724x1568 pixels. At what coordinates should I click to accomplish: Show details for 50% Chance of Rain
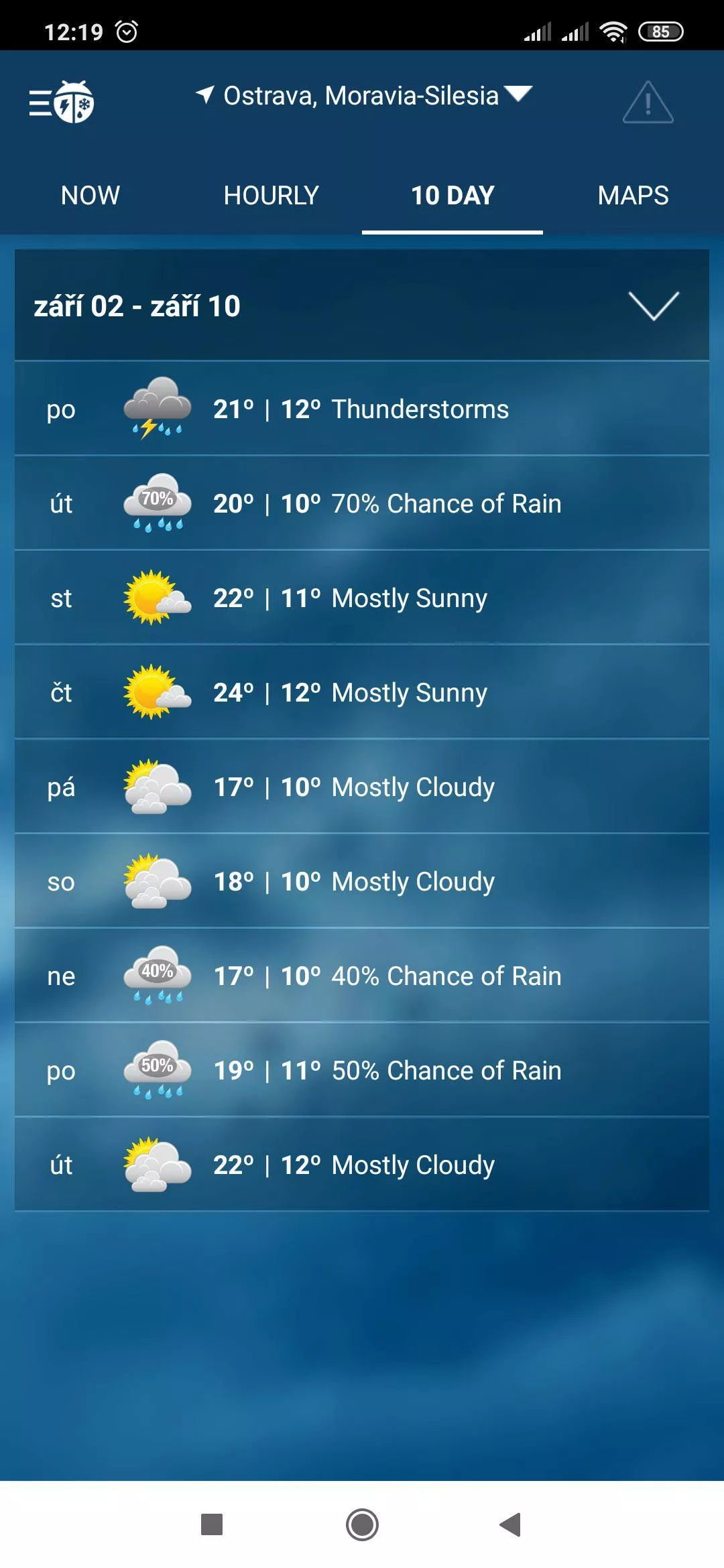[x=362, y=1070]
